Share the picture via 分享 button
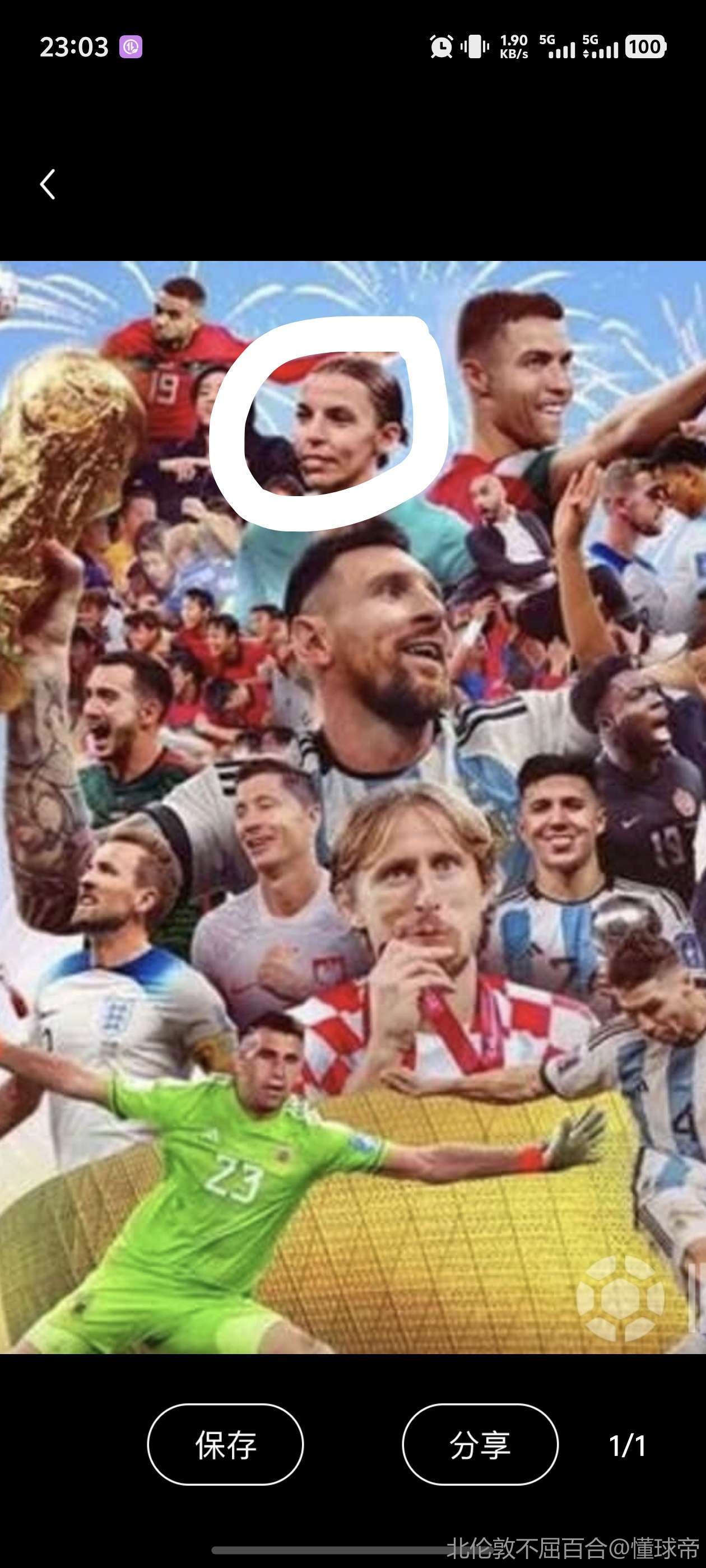 coord(480,1444)
